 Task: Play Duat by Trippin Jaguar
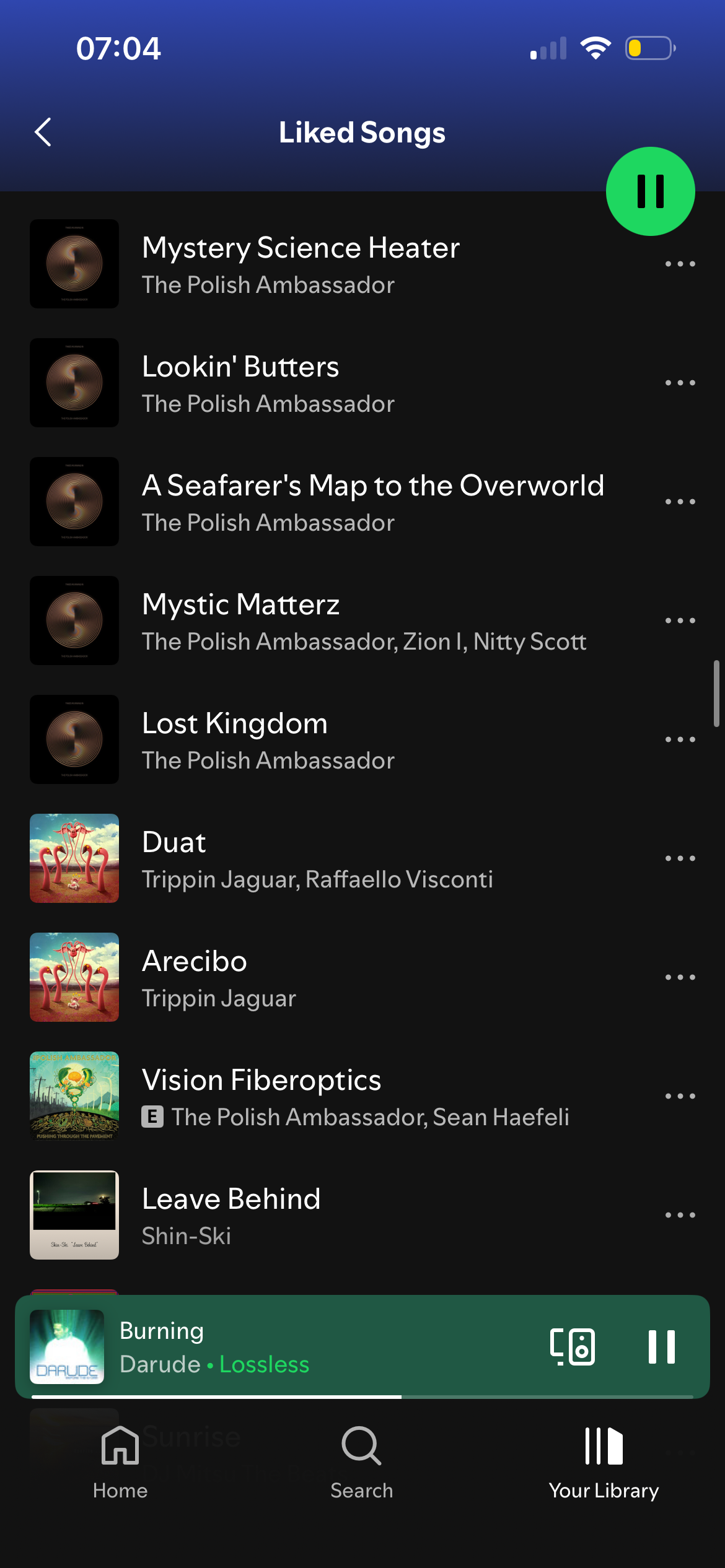pyautogui.click(x=316, y=858)
